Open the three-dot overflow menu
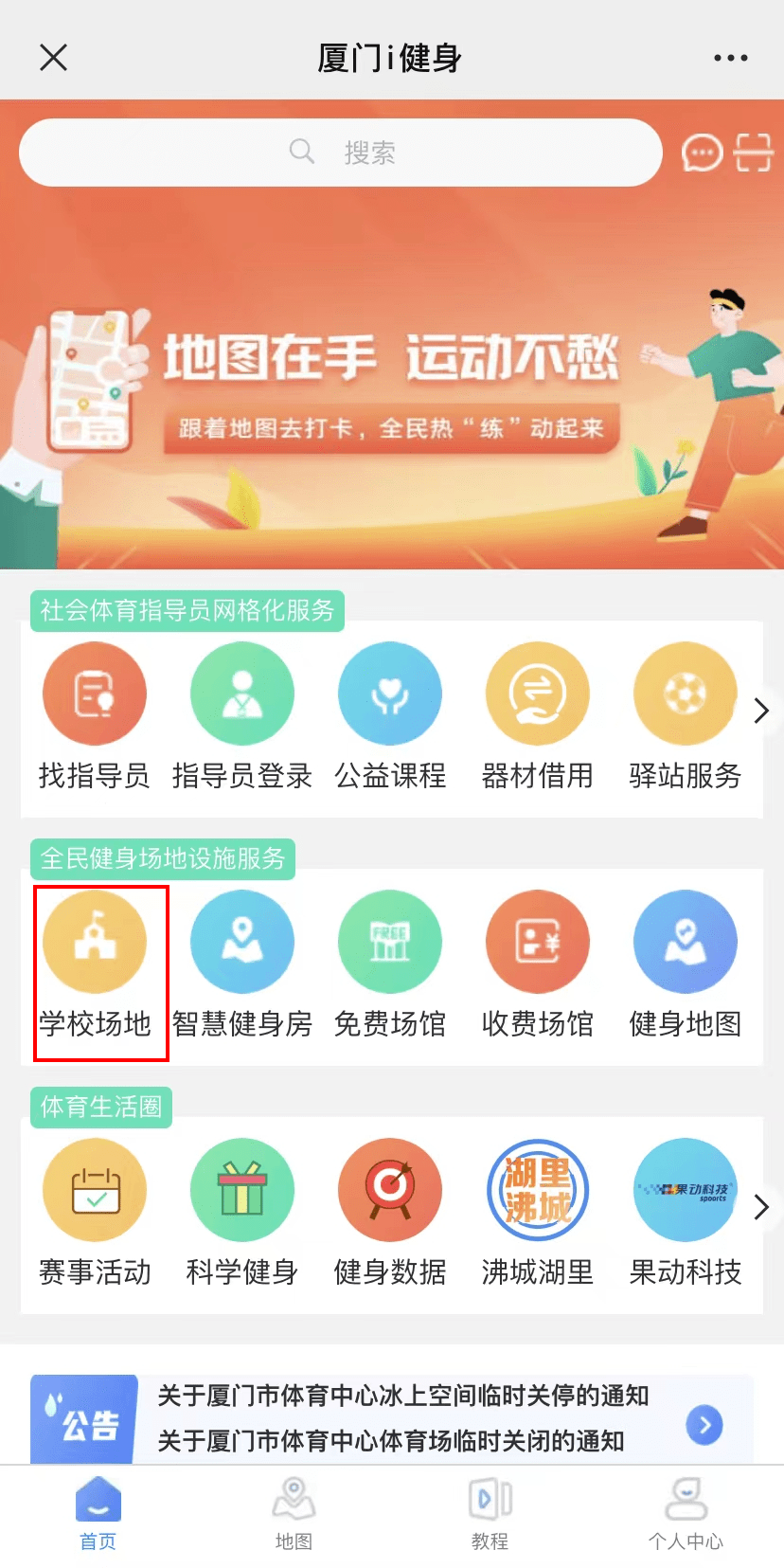The image size is (784, 1568). click(x=730, y=58)
